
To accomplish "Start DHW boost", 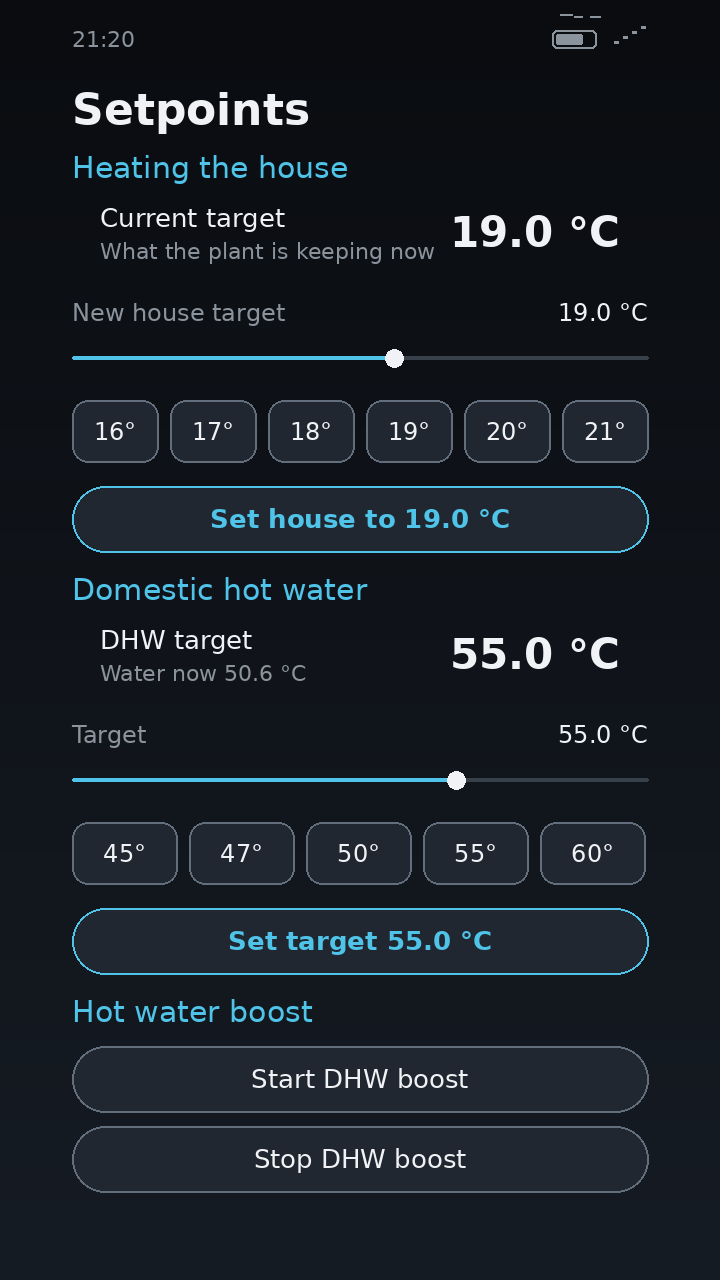I will point(360,1080).
